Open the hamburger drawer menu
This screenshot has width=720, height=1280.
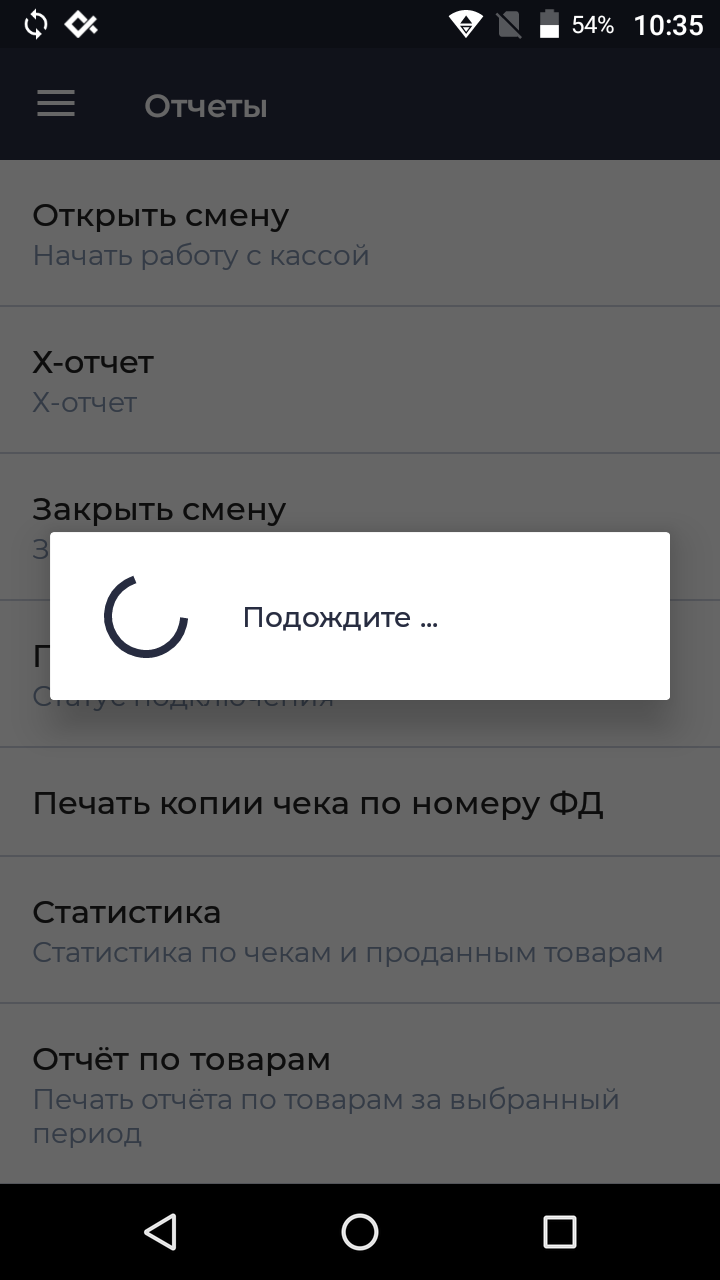[x=56, y=104]
